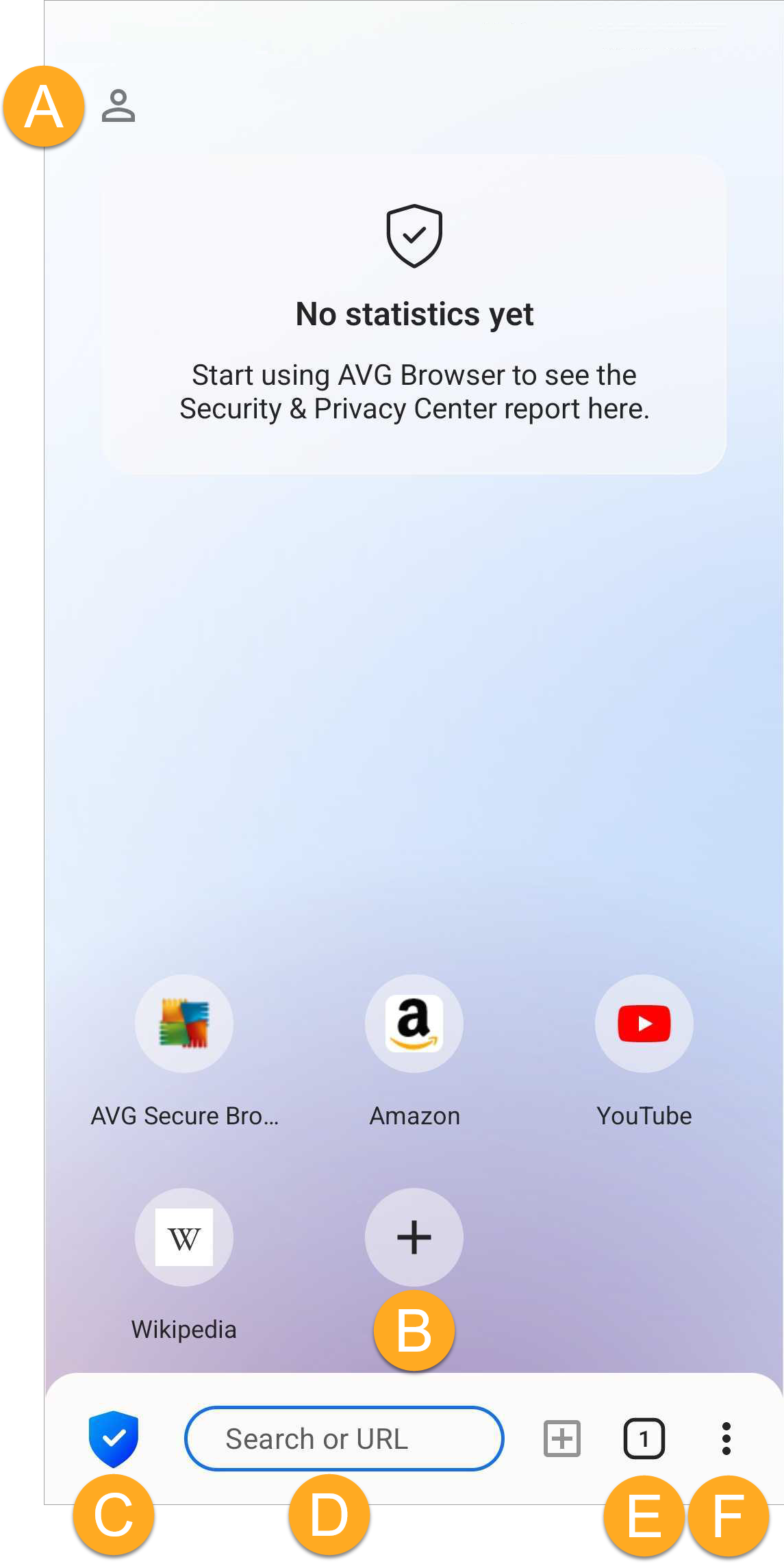
Task: Open the No statistics yet card
Action: coord(414,315)
